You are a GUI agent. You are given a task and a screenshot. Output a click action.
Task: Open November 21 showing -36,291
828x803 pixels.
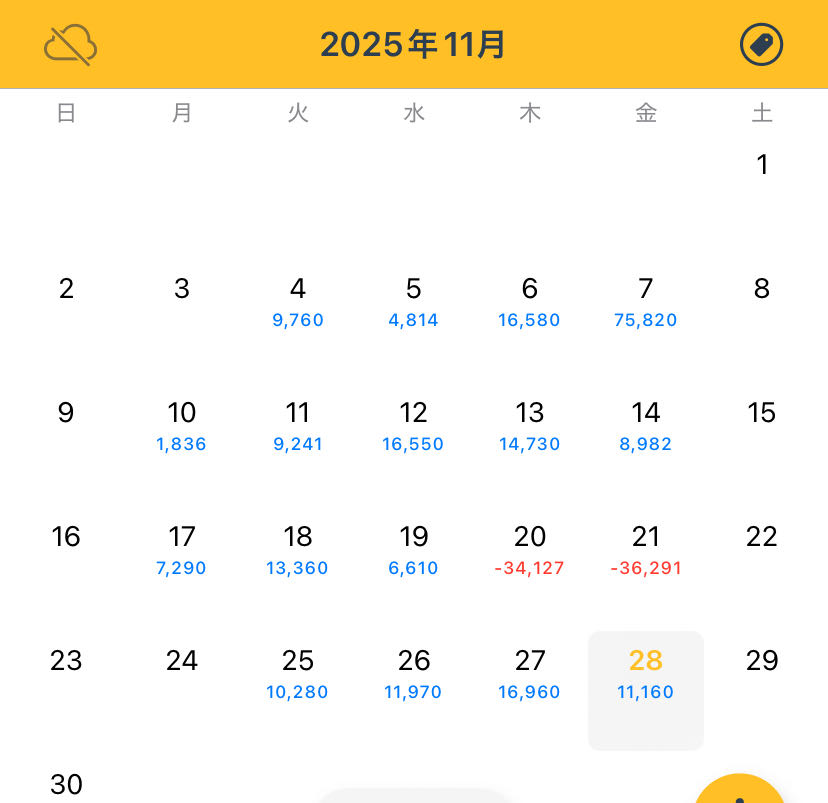click(x=646, y=551)
